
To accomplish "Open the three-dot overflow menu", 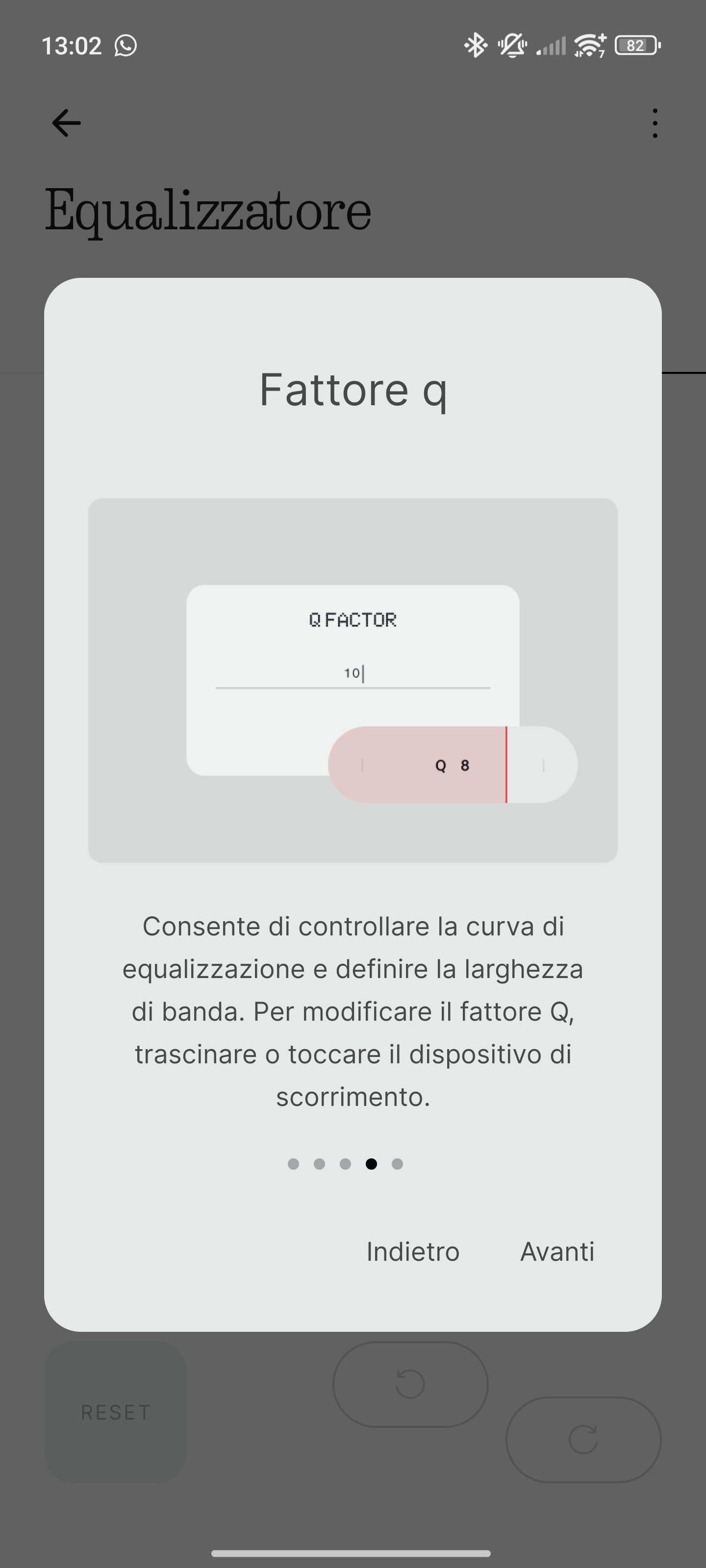I will pyautogui.click(x=655, y=123).
